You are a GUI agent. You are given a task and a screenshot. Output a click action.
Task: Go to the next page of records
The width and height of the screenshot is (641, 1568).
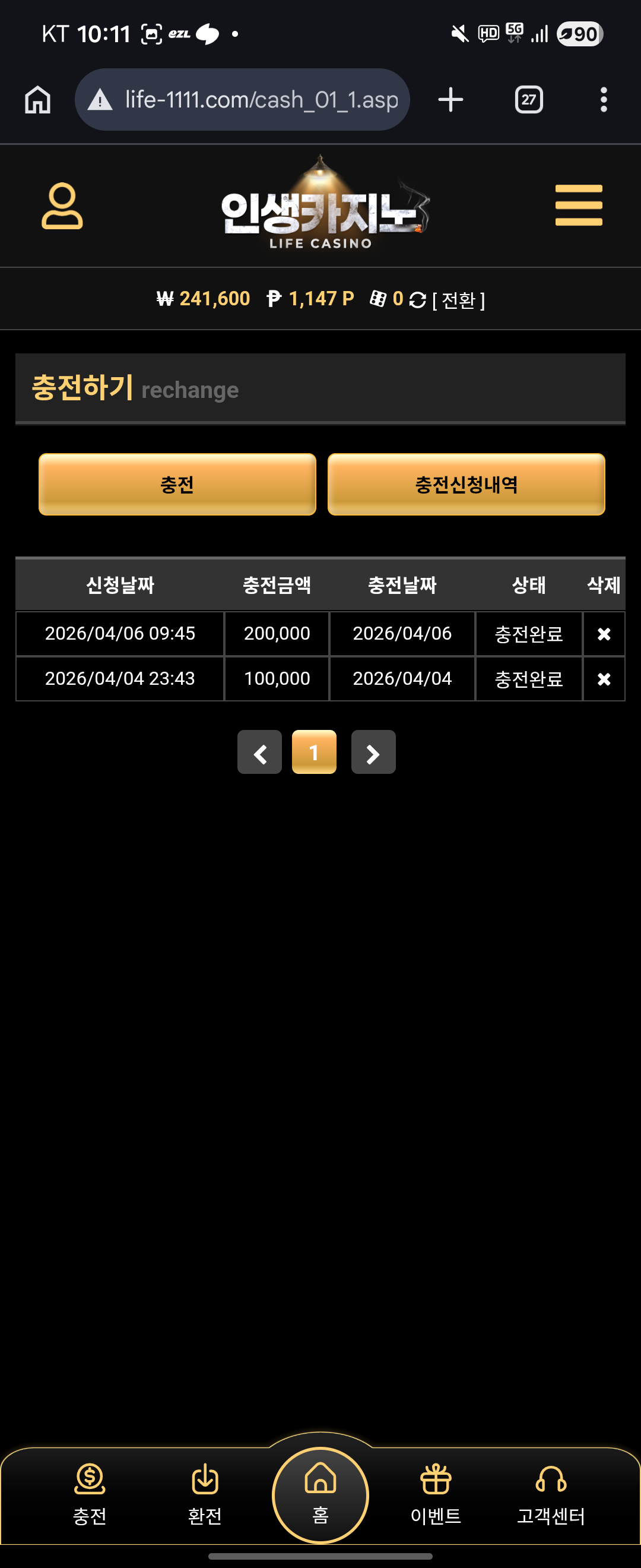(x=373, y=753)
